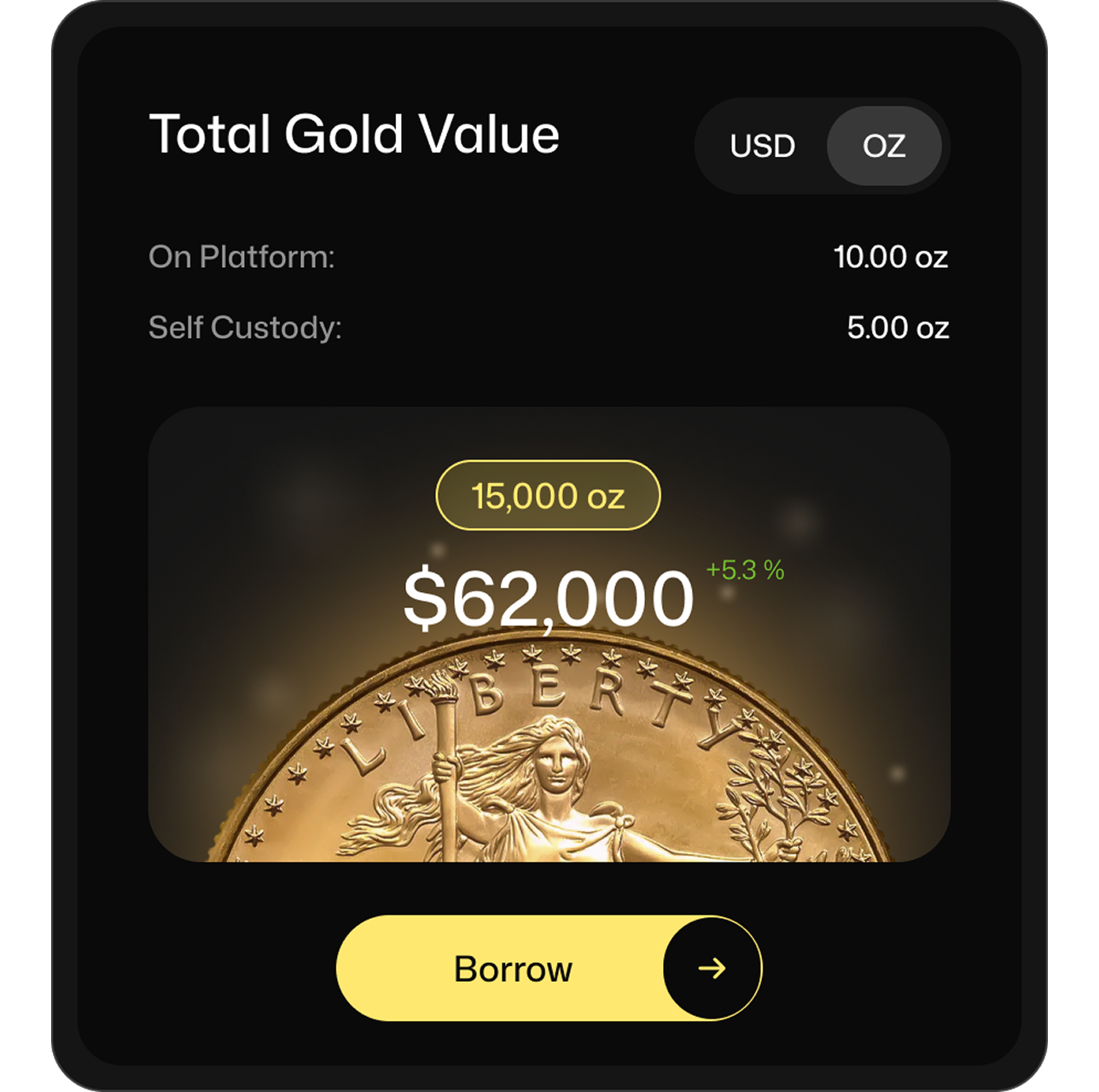Select the OZ unit option

pyautogui.click(x=884, y=146)
